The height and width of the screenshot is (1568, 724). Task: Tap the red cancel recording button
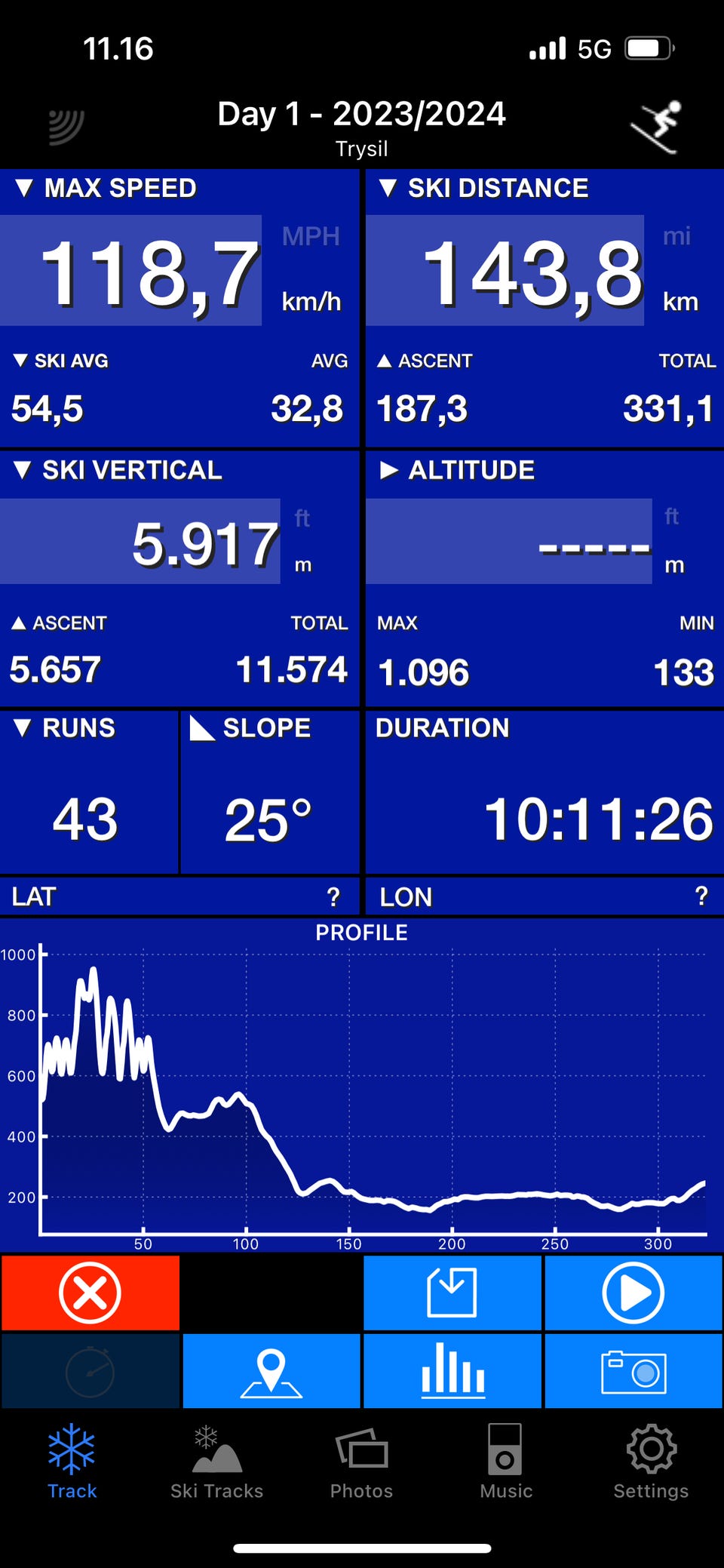click(x=90, y=1293)
